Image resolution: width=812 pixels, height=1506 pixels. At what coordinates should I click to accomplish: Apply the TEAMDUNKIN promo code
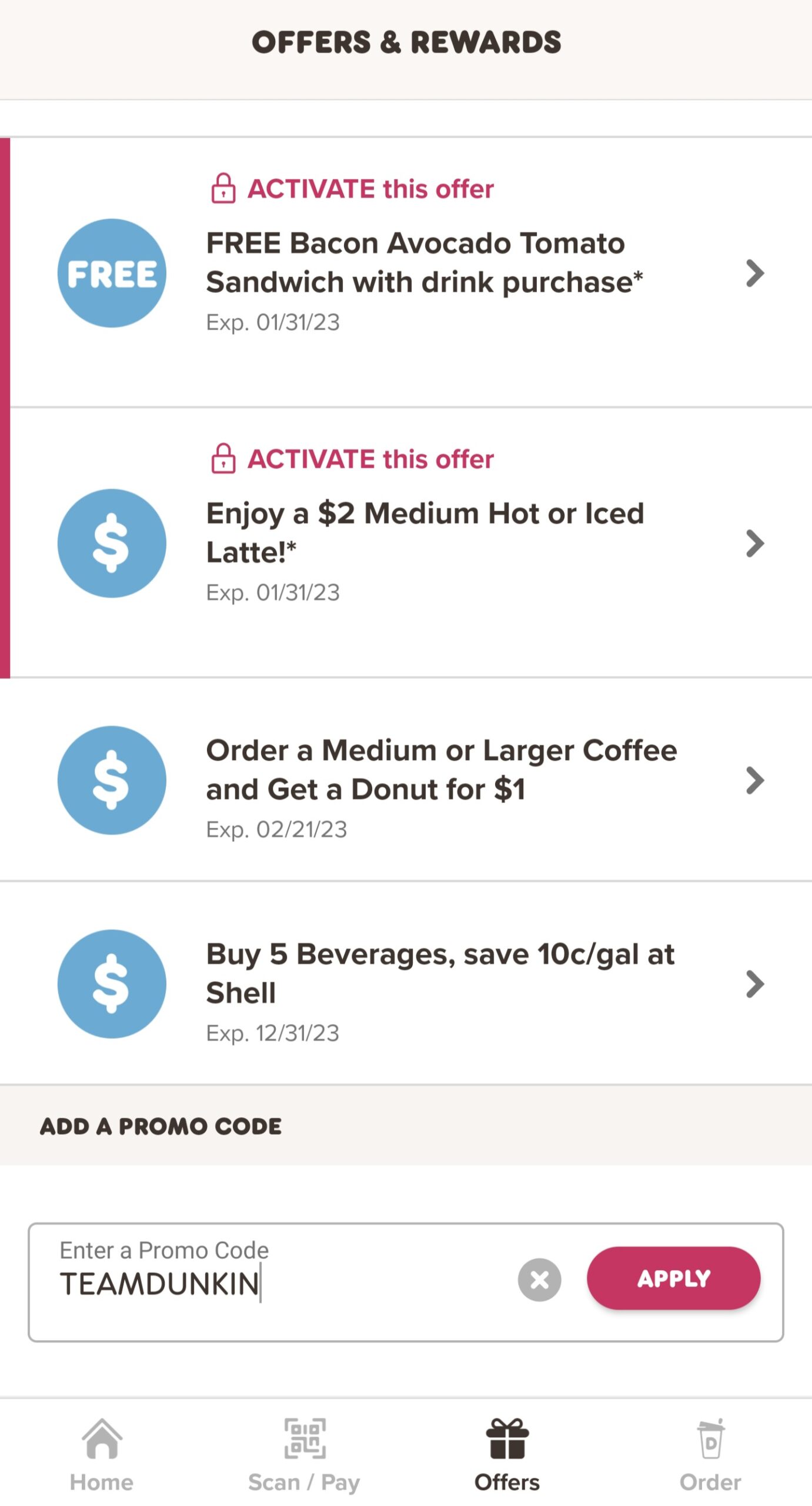(673, 1278)
